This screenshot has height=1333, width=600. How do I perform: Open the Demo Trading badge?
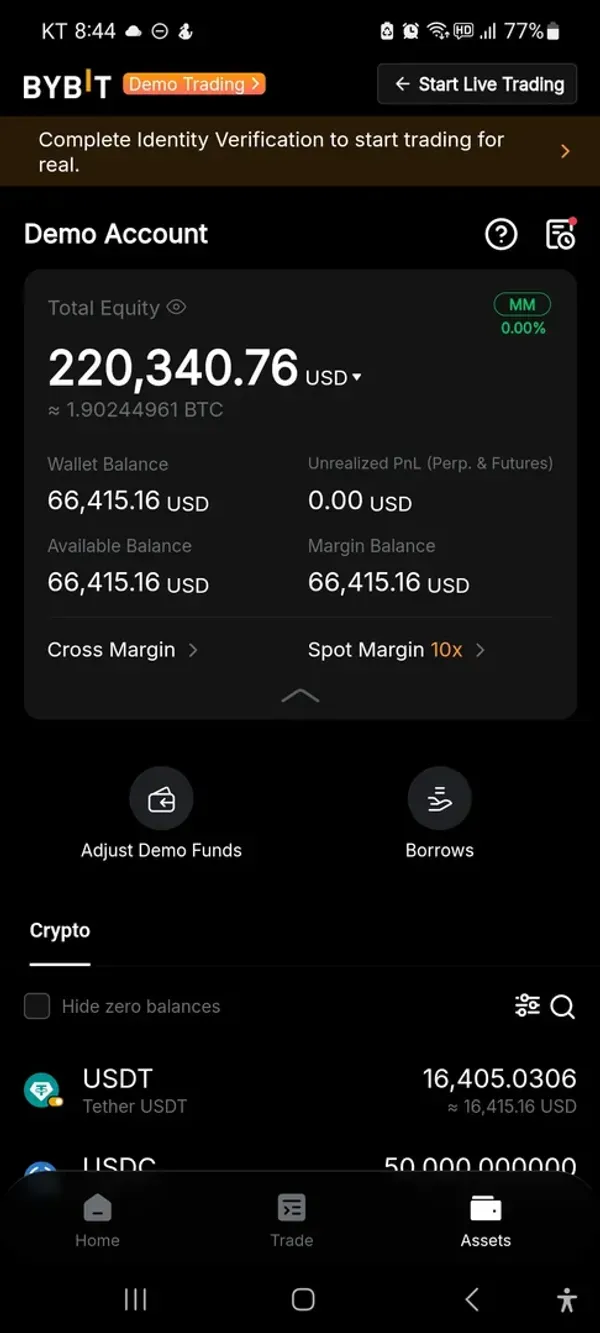194,84
